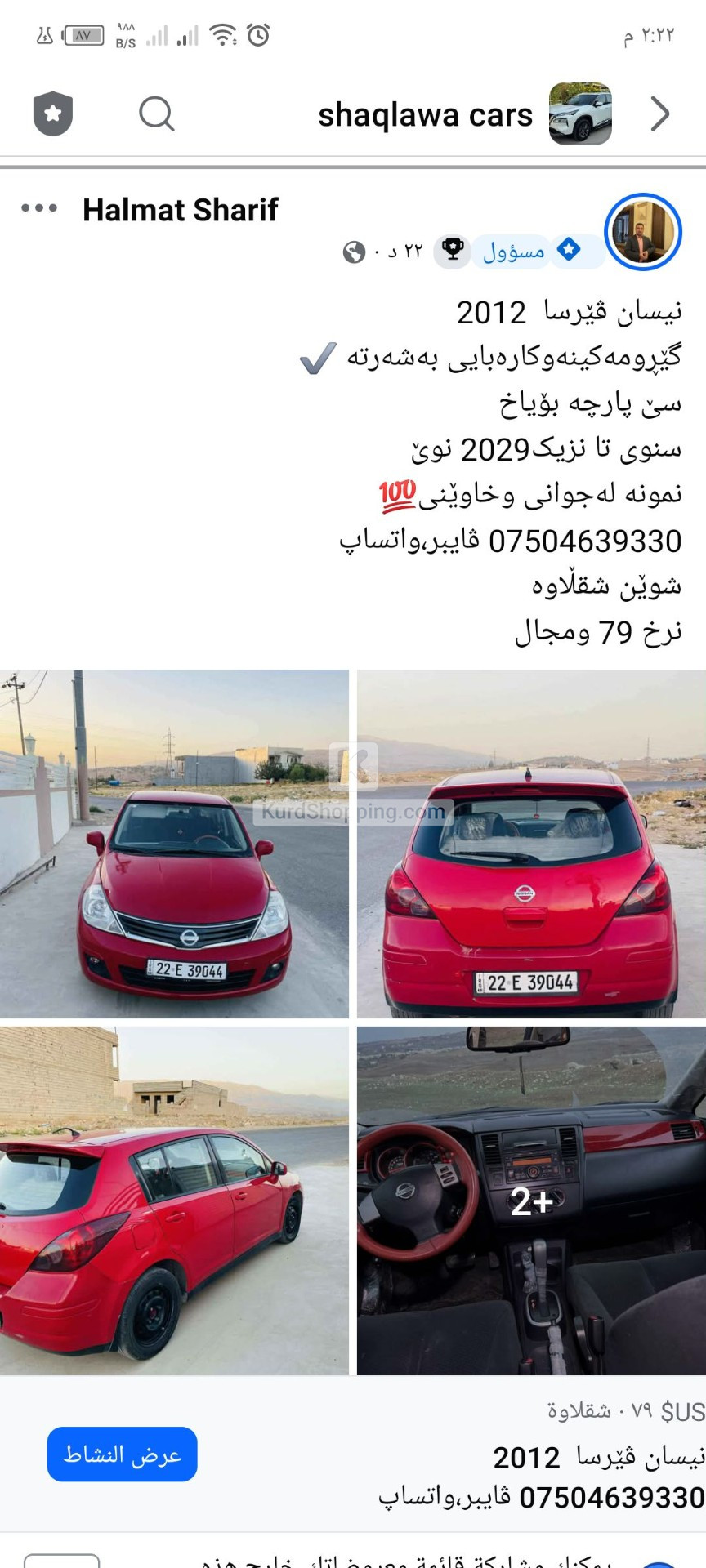Open the shaqlawa cars group title
Image resolution: width=706 pixels, height=1568 pixels.
(425, 114)
